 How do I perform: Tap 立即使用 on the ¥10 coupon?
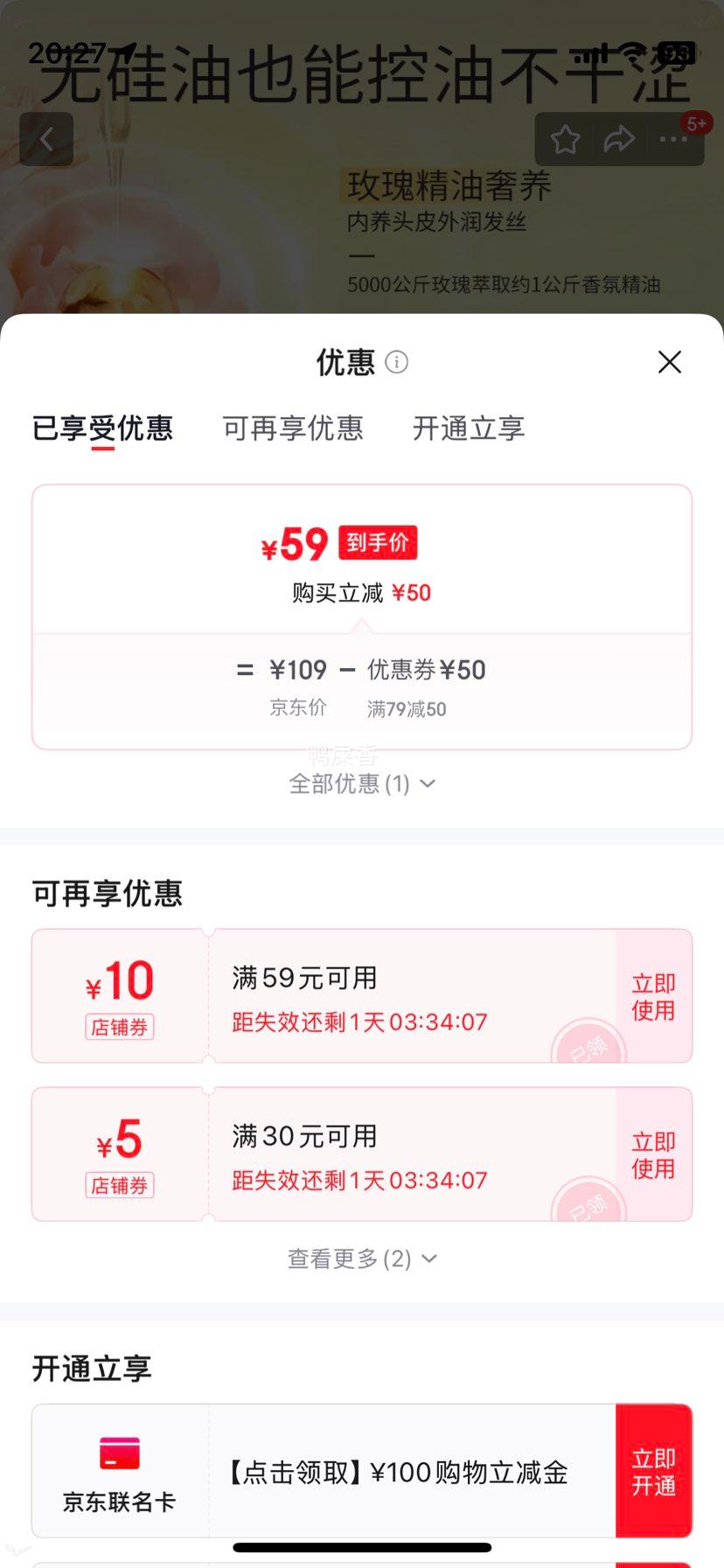point(652,995)
